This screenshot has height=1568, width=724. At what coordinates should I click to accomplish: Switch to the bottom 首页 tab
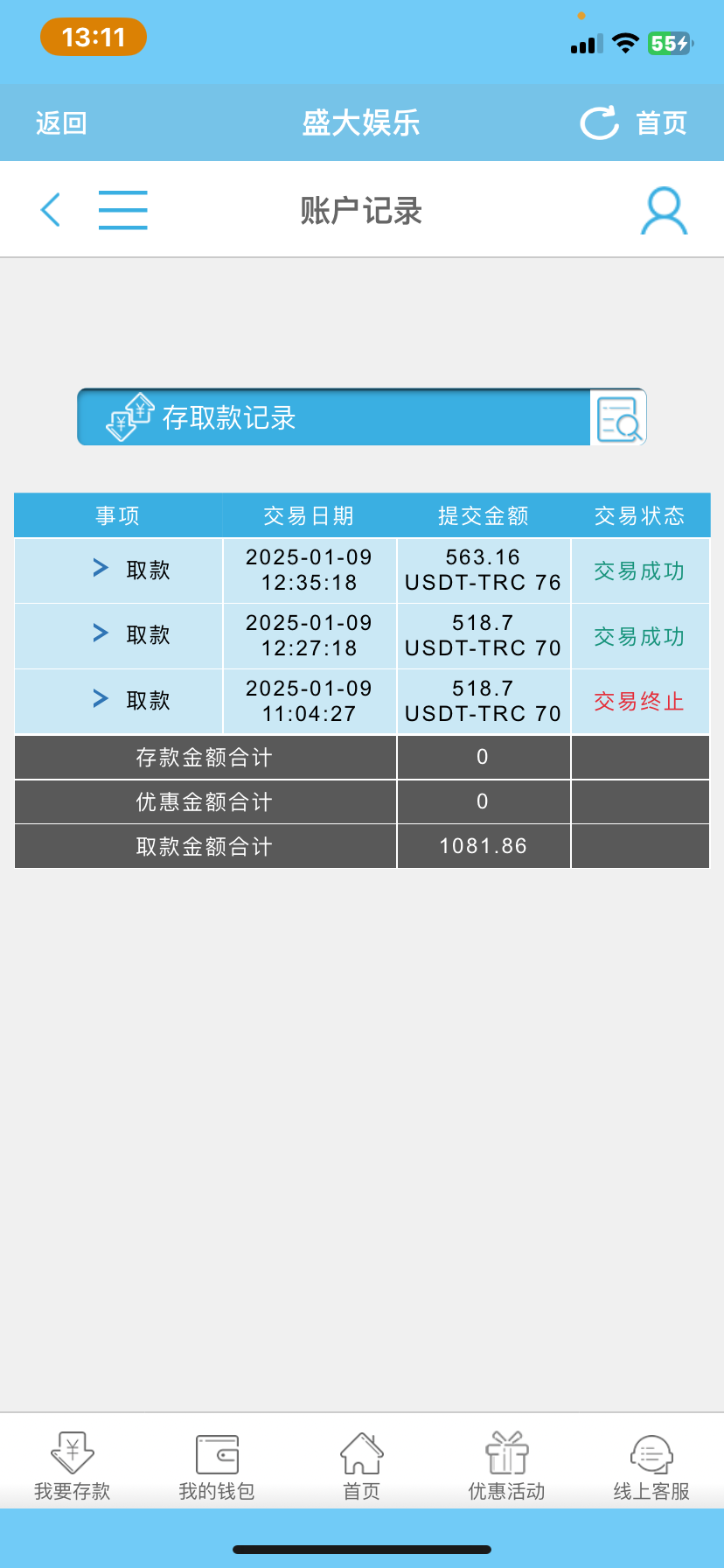click(361, 1466)
